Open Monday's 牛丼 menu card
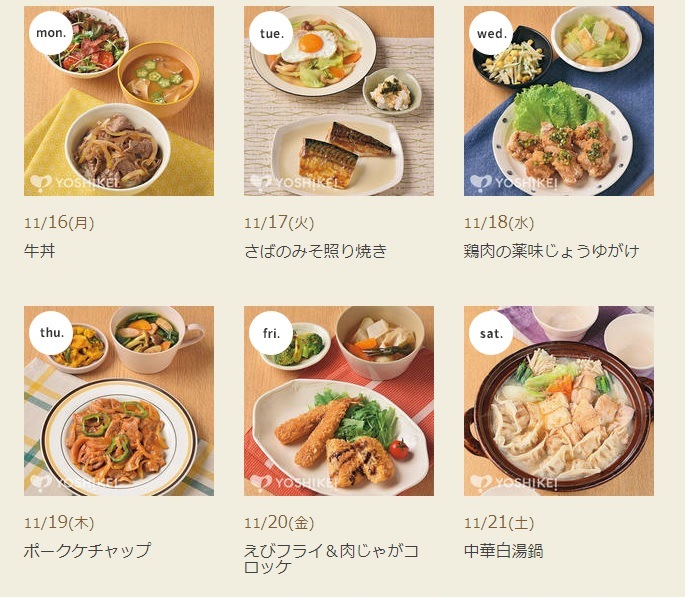The width and height of the screenshot is (685, 597). (118, 101)
